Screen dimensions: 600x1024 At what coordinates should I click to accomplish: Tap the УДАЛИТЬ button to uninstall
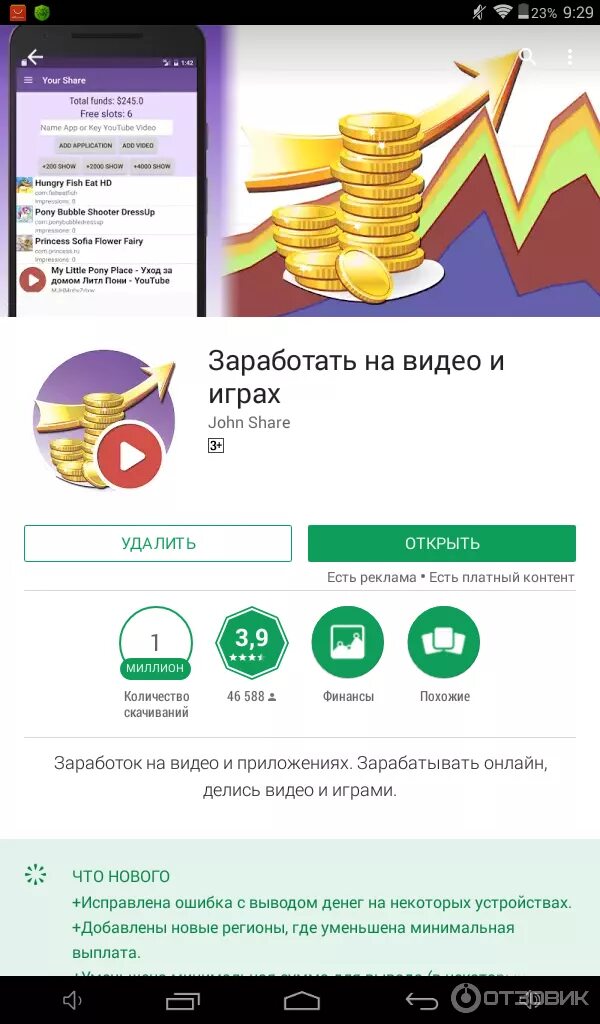click(x=158, y=543)
